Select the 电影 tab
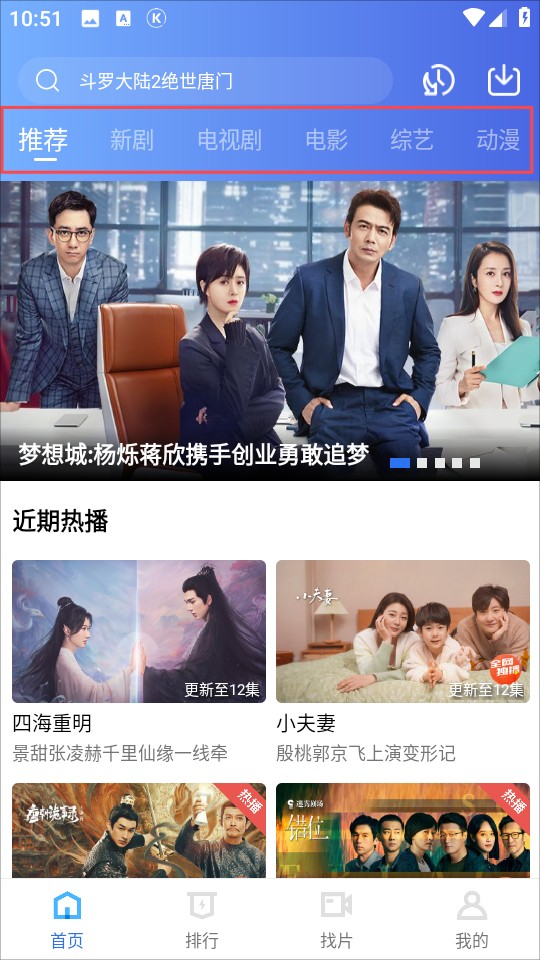 tap(326, 140)
